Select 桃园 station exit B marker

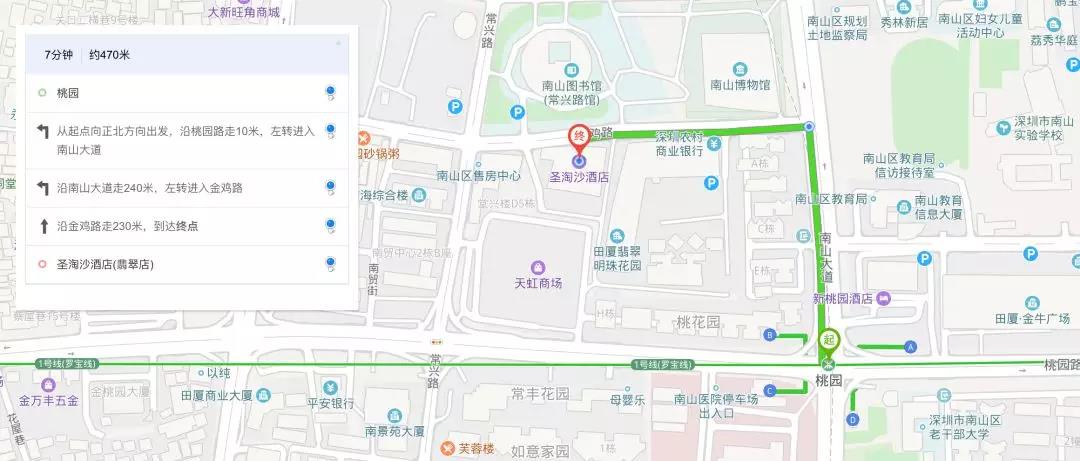(769, 334)
